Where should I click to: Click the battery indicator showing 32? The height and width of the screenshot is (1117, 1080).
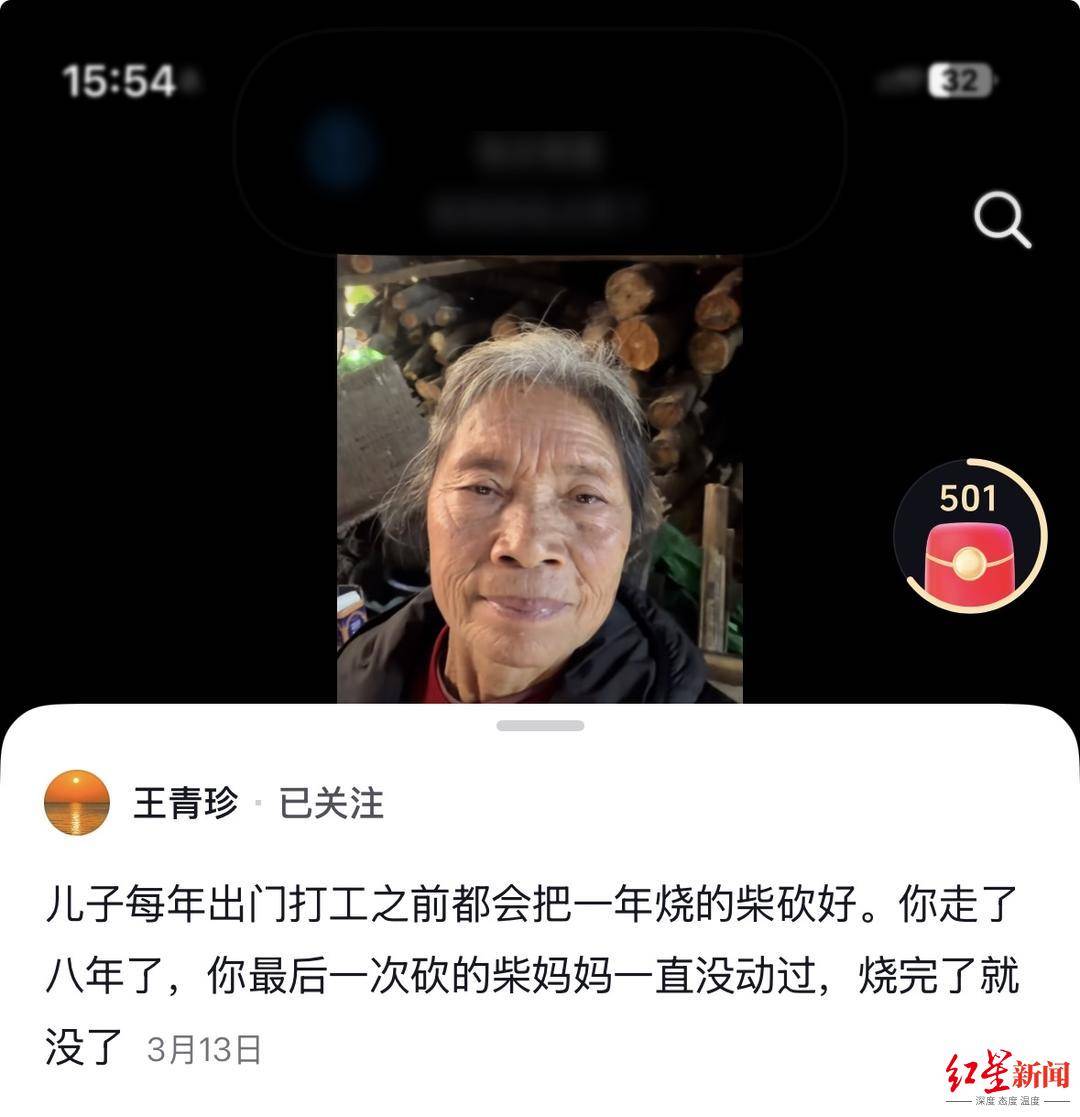[x=957, y=80]
